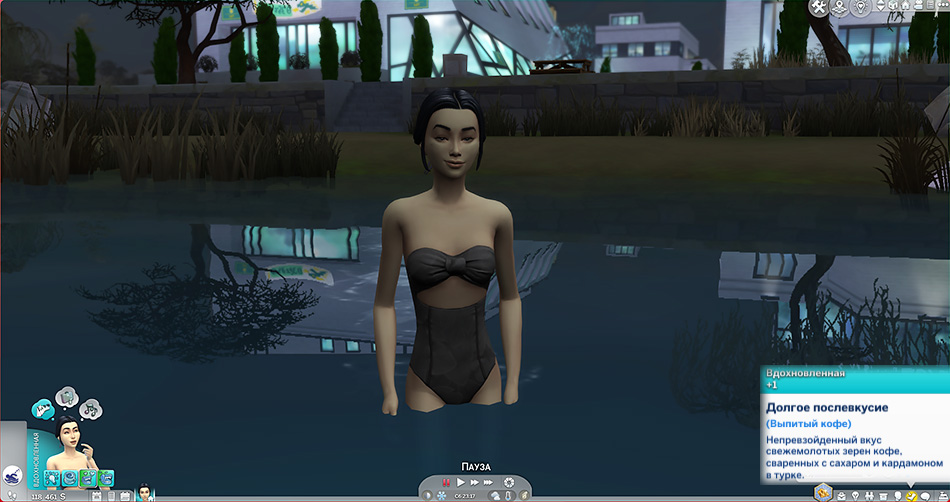
Task: Pause the game
Action: pyautogui.click(x=446, y=482)
